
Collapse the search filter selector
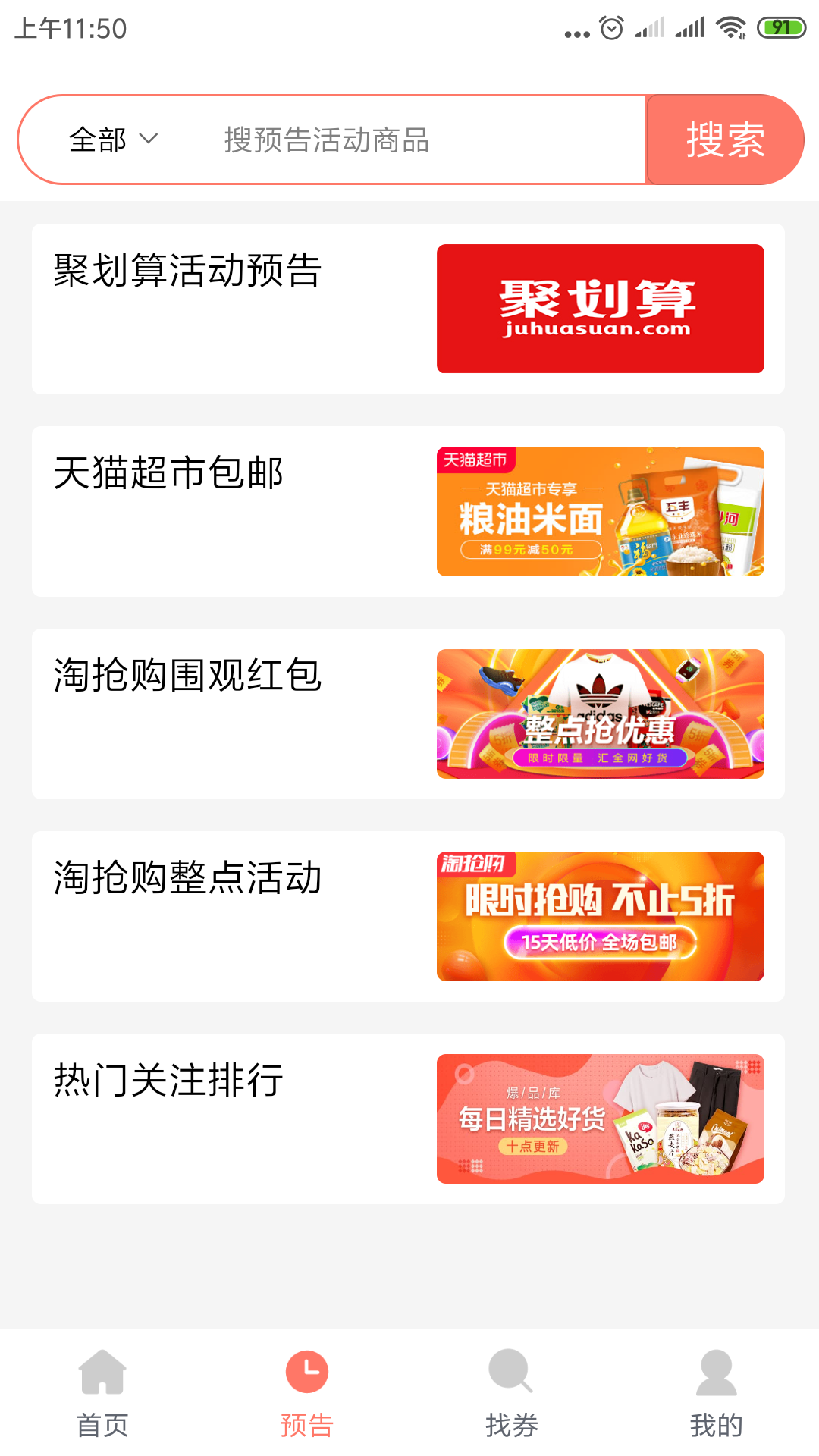[112, 139]
